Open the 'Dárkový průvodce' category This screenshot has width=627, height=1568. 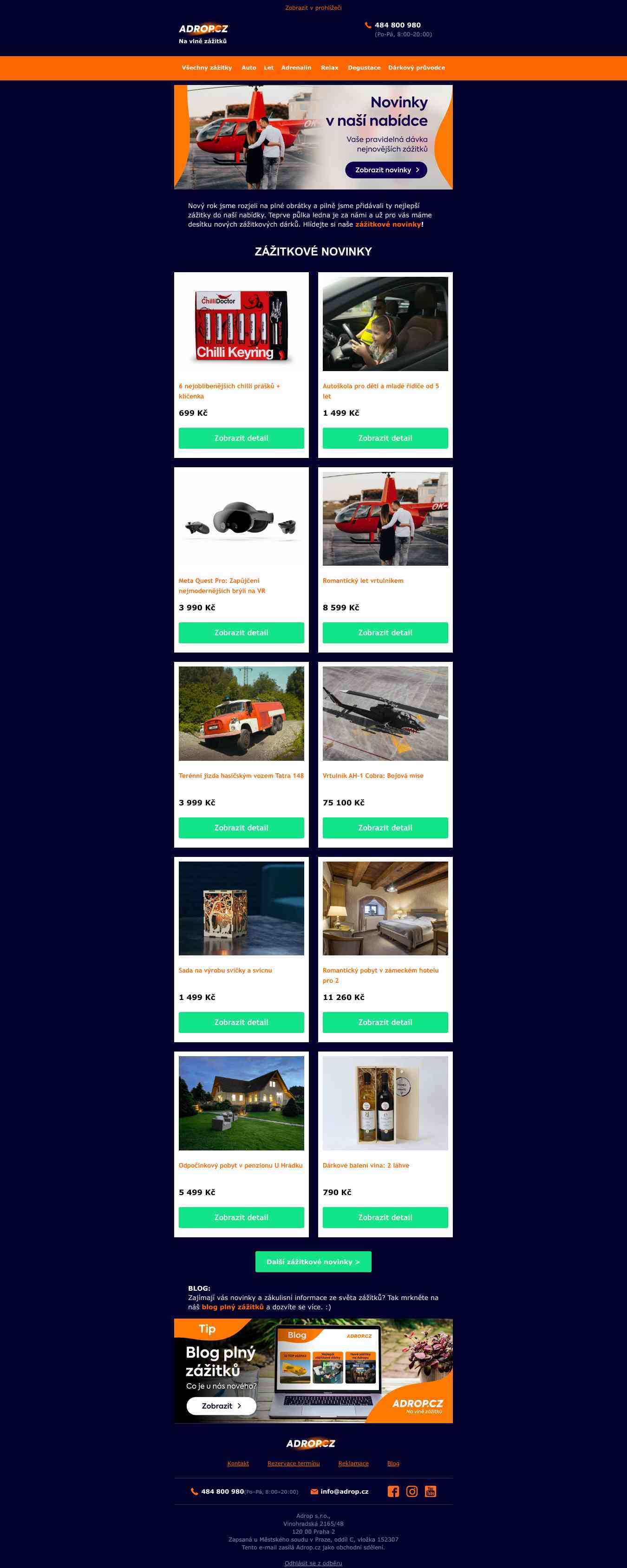pyautogui.click(x=417, y=67)
